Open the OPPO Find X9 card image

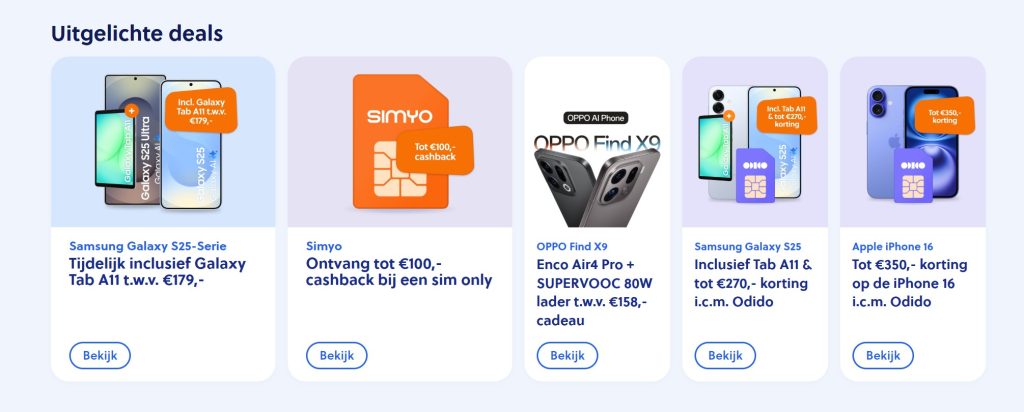tap(597, 141)
